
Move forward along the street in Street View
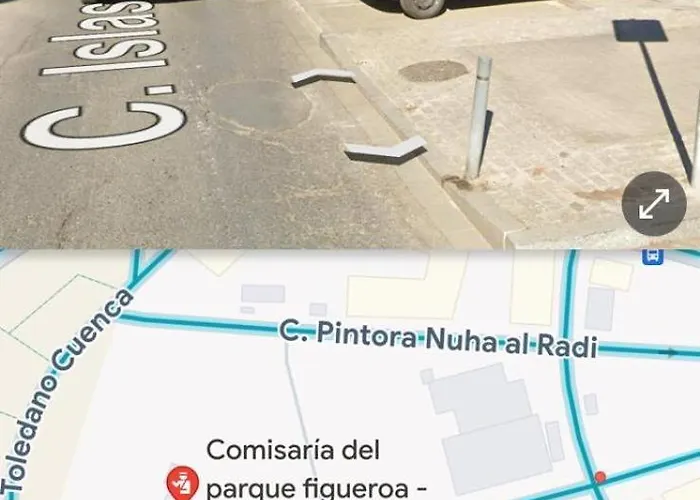323,77
